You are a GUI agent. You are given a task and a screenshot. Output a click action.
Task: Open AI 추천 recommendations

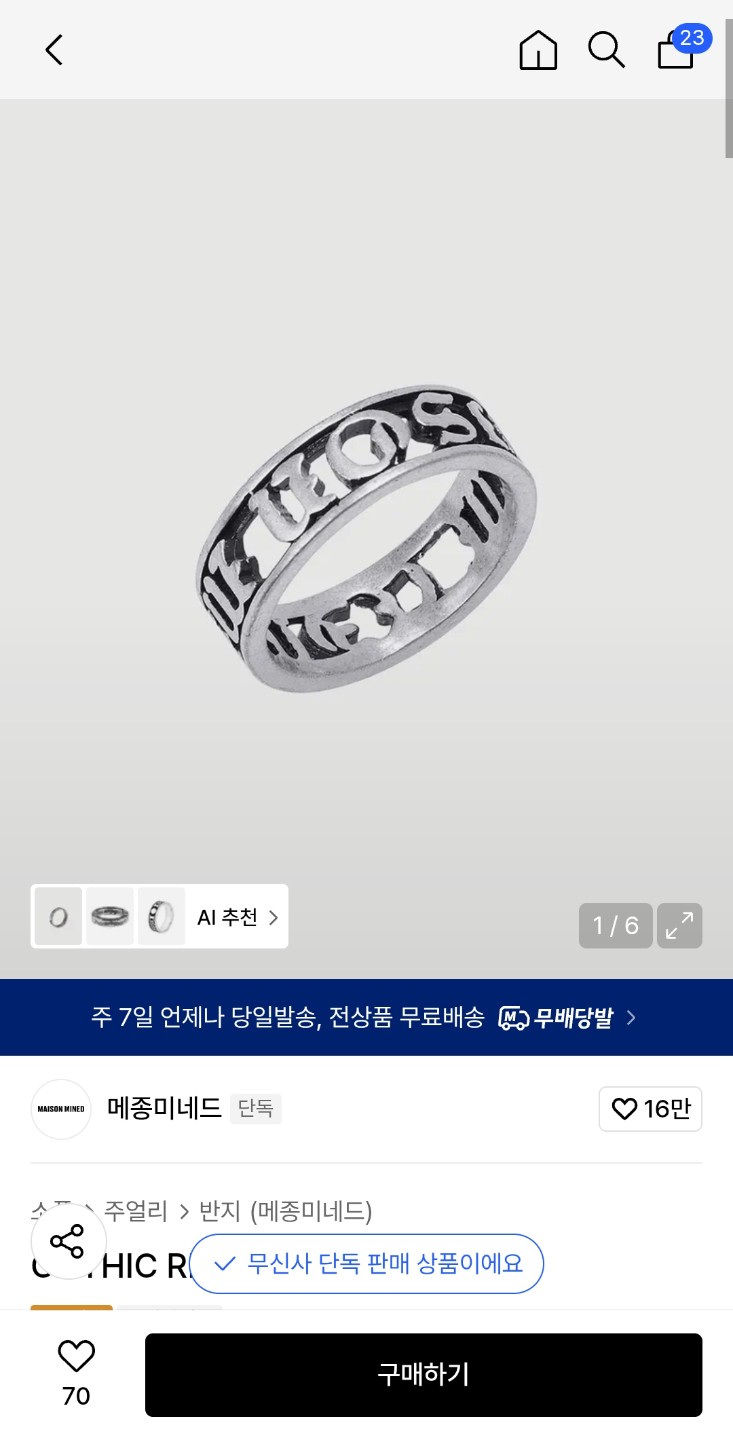238,917
